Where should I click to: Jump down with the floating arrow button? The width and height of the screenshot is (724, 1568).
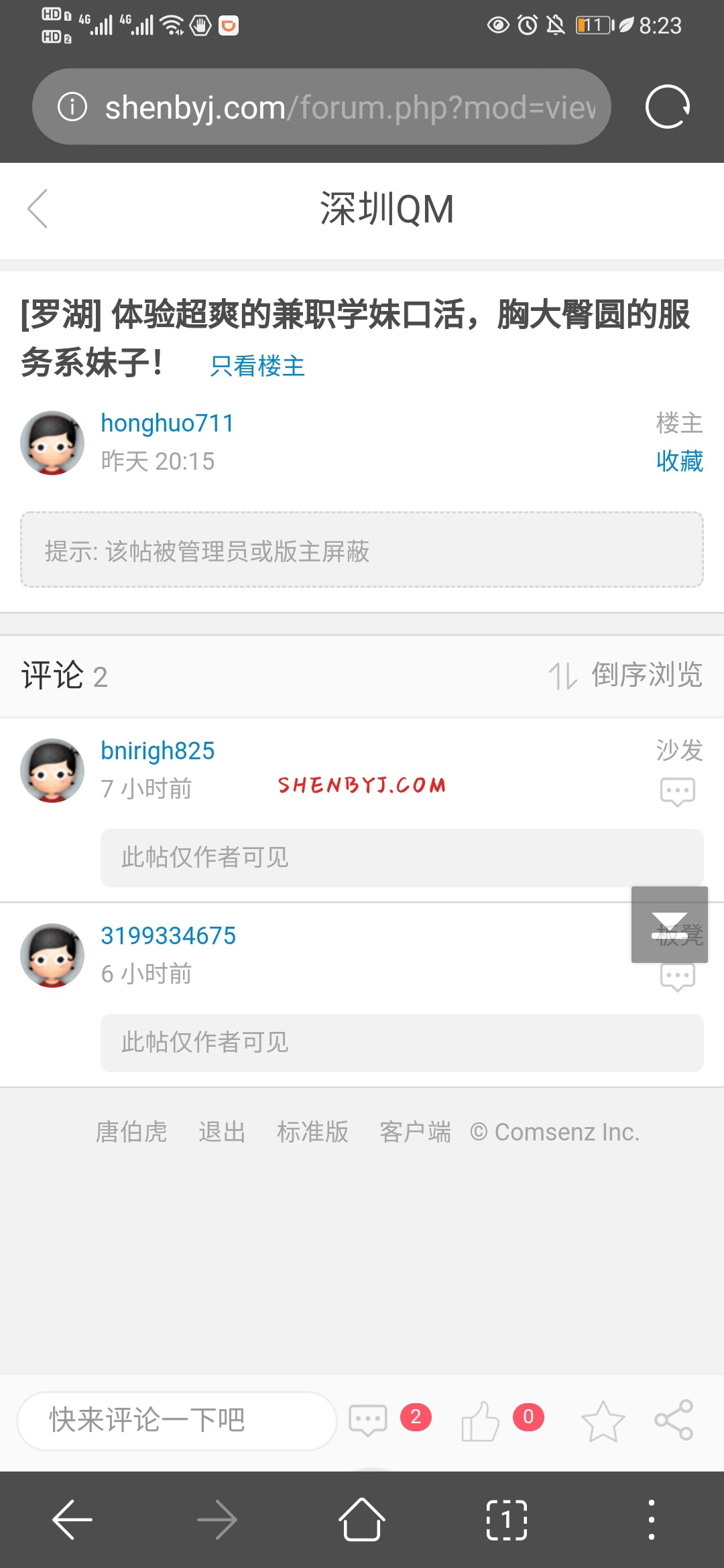point(669,925)
